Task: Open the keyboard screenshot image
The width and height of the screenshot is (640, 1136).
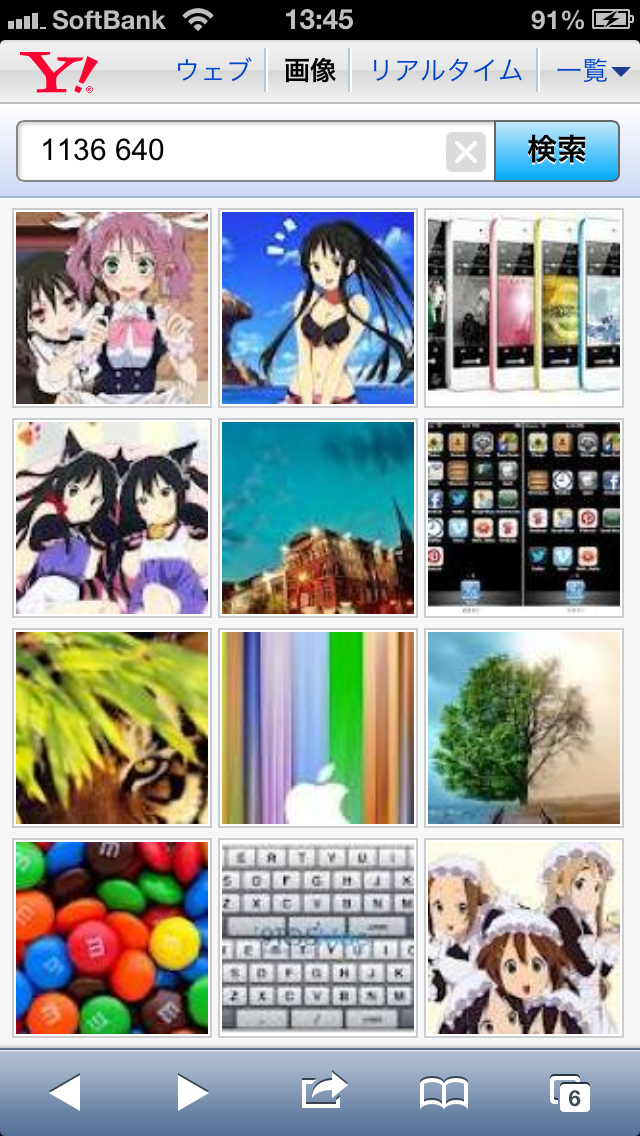Action: (x=317, y=937)
